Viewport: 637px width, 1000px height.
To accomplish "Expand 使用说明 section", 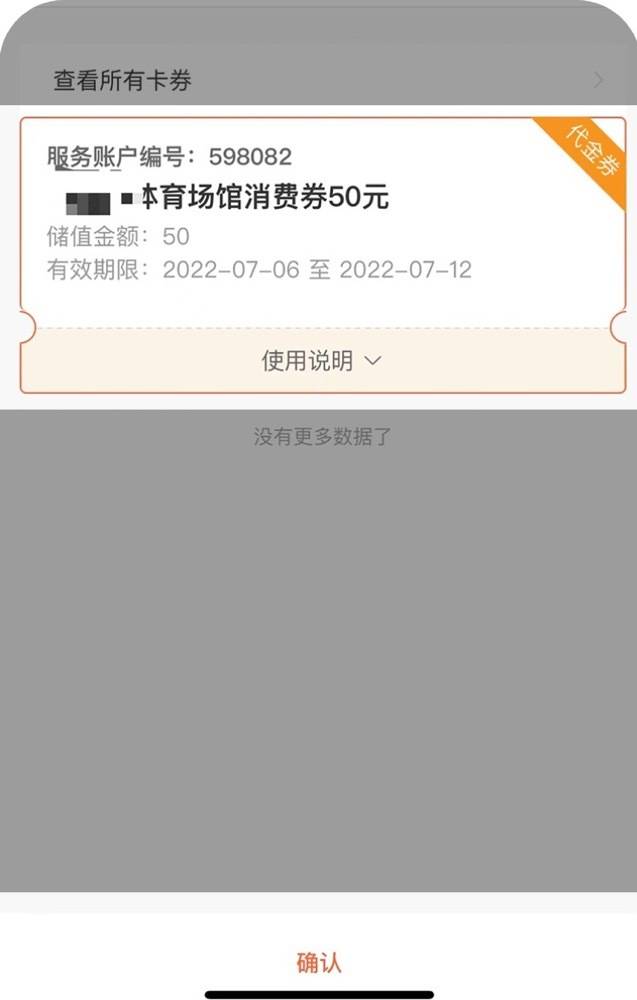I will click(320, 361).
